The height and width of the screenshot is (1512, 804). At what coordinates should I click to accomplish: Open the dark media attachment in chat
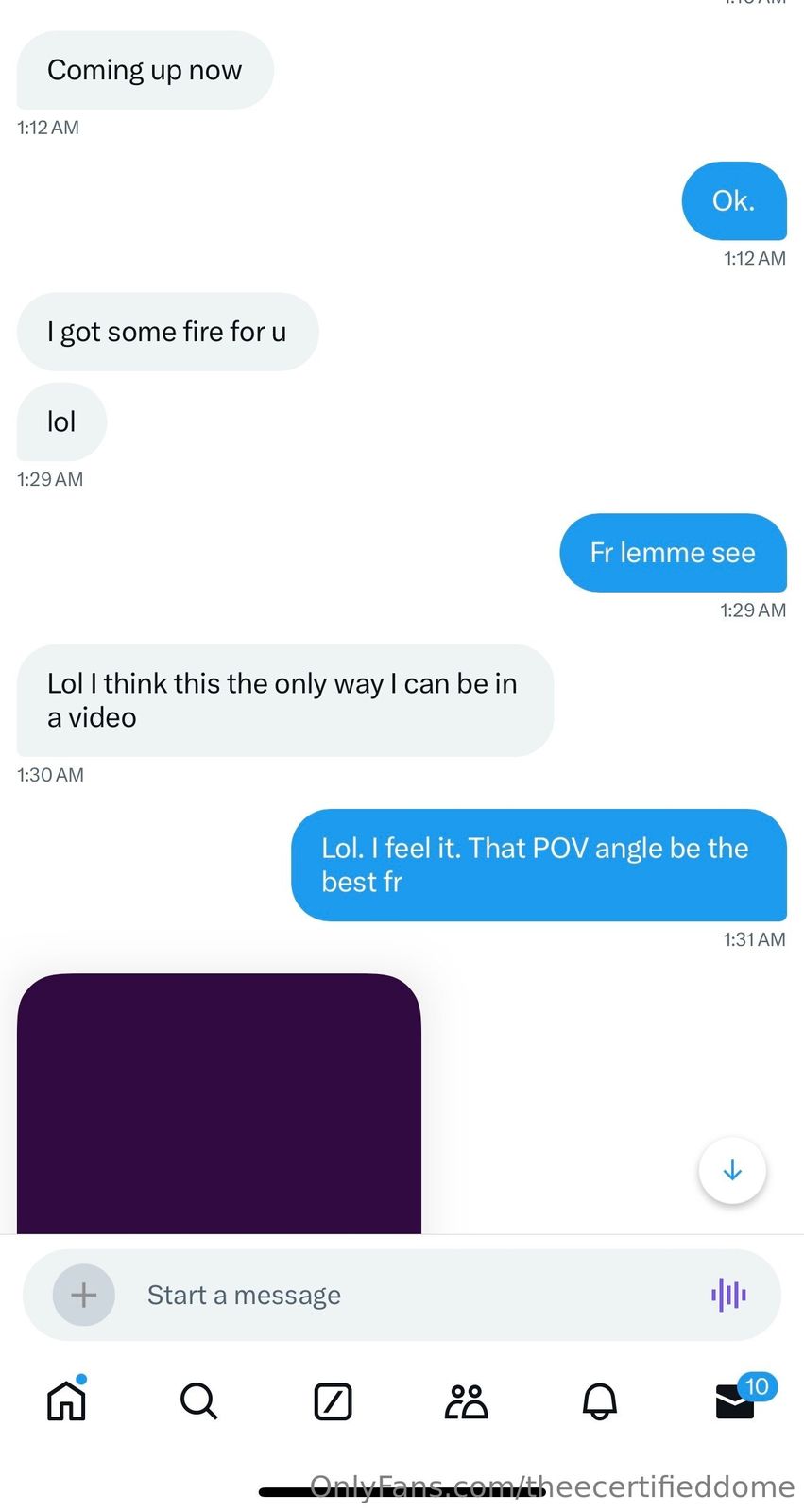pos(219,1104)
